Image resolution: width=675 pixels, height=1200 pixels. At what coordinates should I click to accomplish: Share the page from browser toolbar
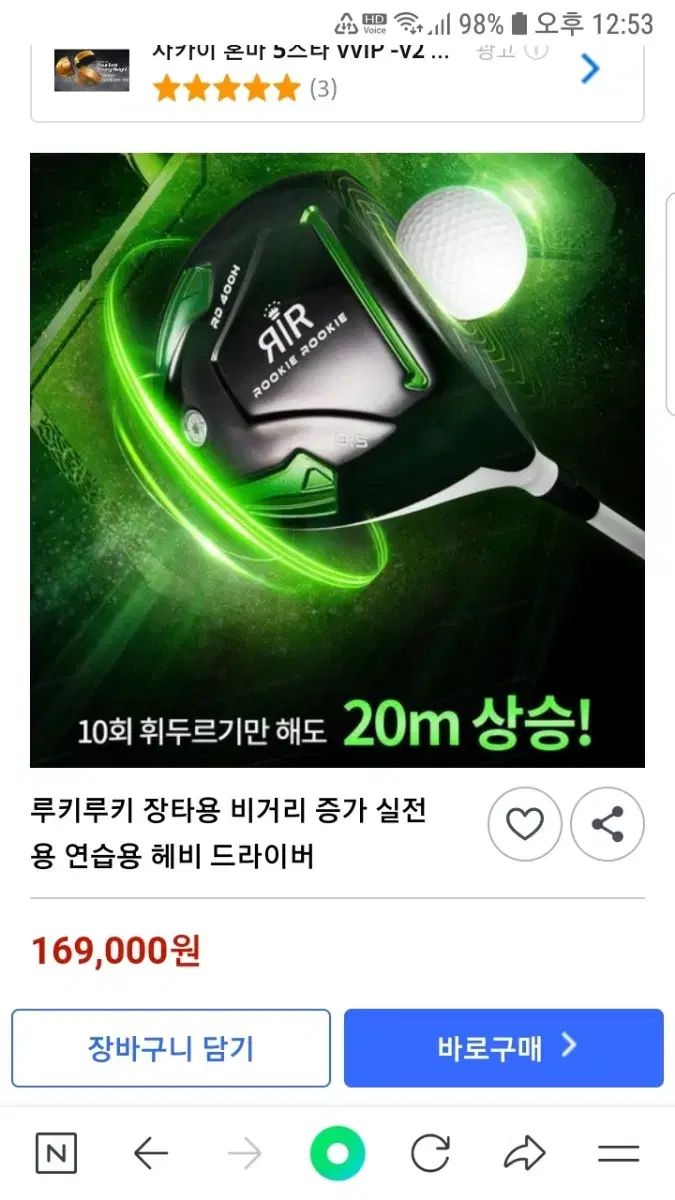point(524,1154)
